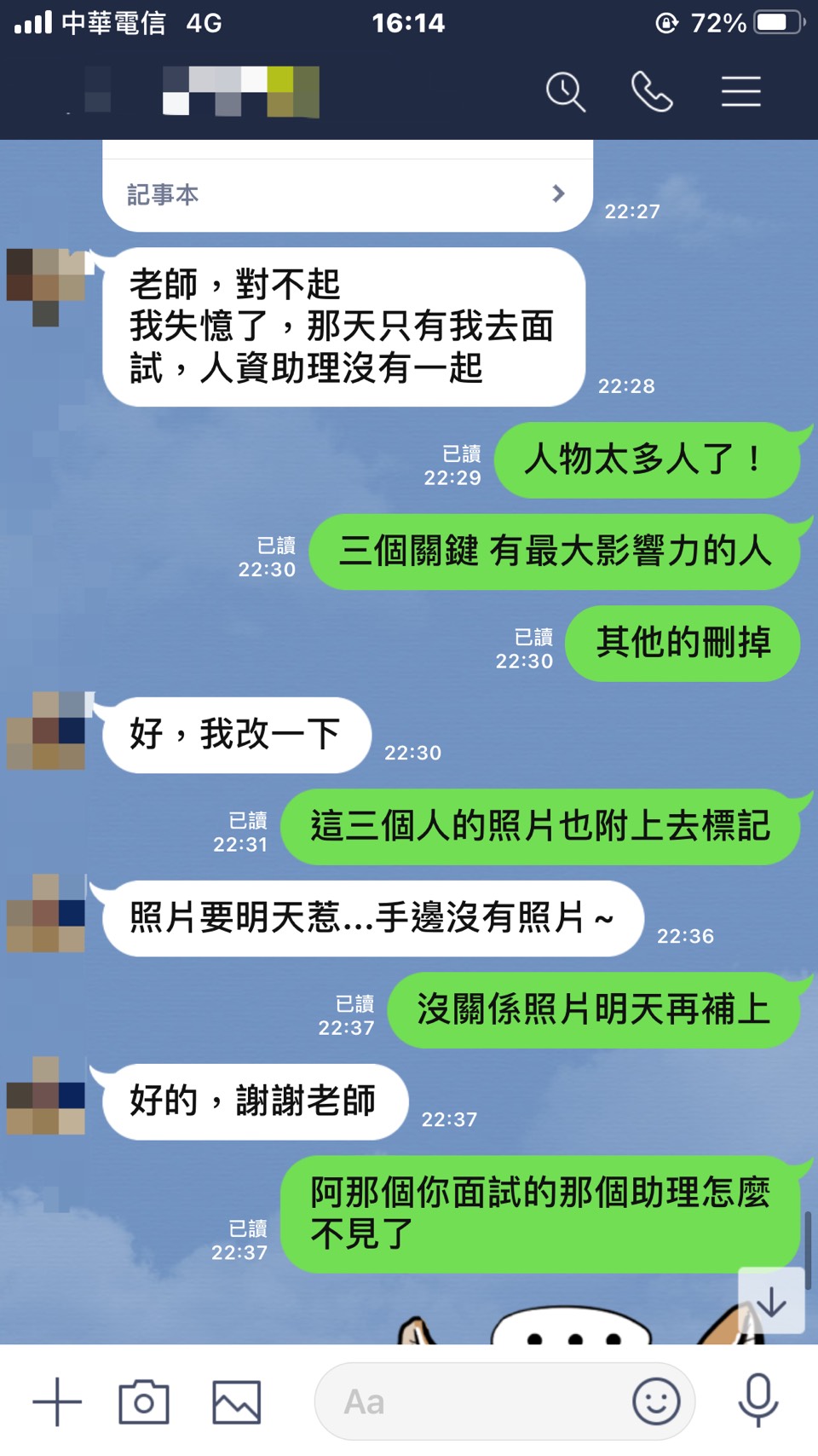The height and width of the screenshot is (1456, 818).
Task: Open the plus attachment menu
Action: [x=57, y=1401]
